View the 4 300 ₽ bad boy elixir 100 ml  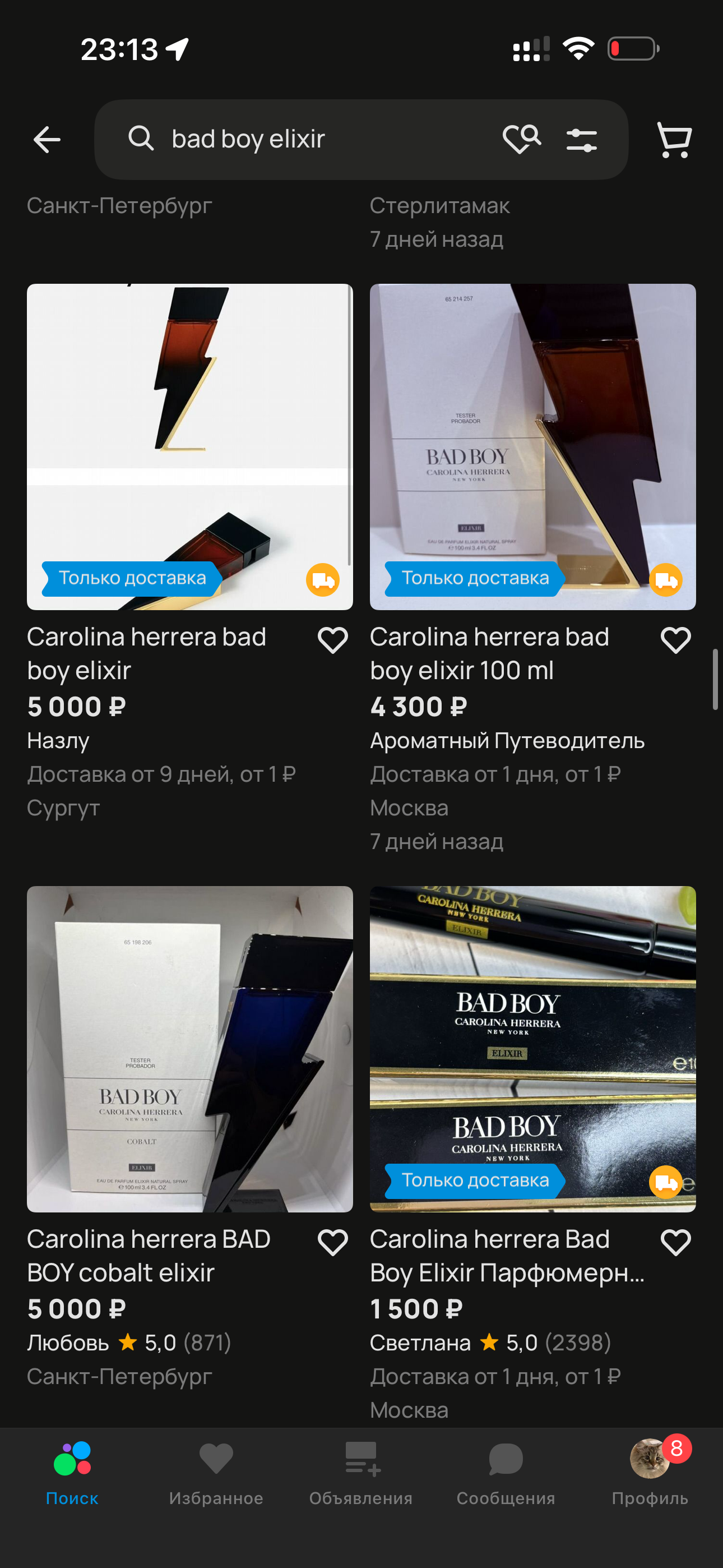[x=532, y=447]
